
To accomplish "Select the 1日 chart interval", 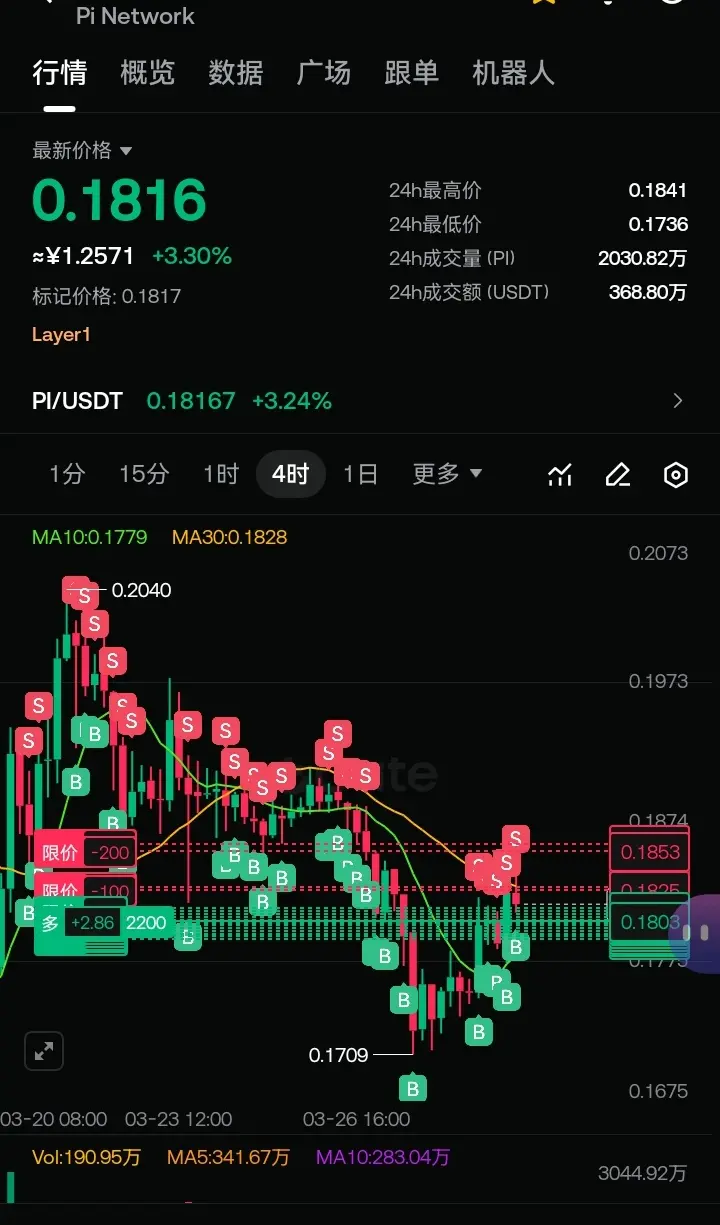I will click(360, 474).
